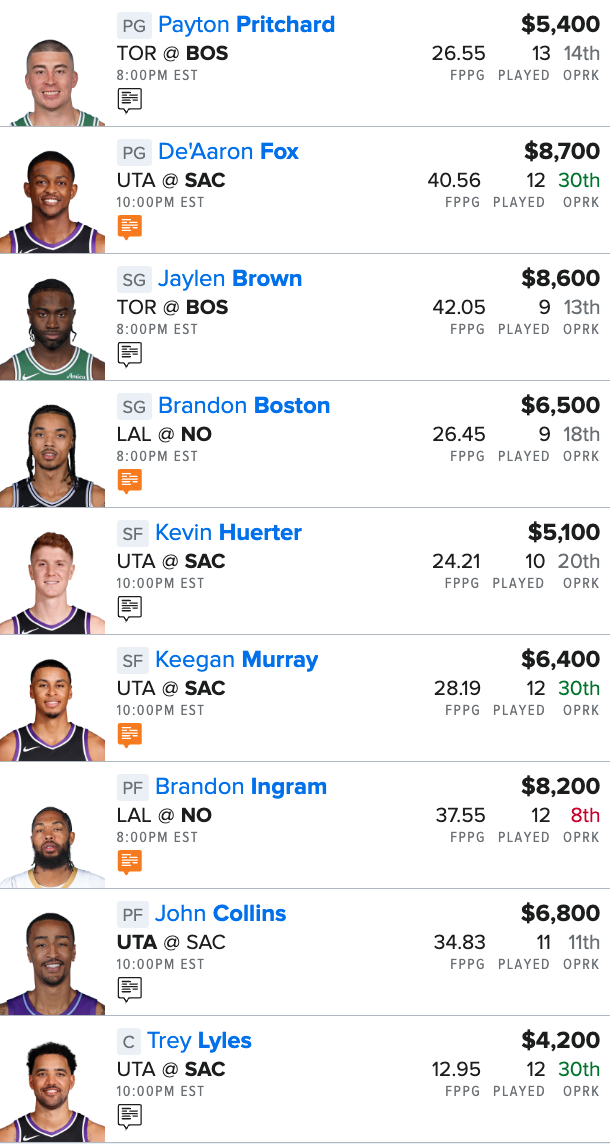Open Trey Lyles's player profile
610x1144 pixels.
coord(199,1041)
